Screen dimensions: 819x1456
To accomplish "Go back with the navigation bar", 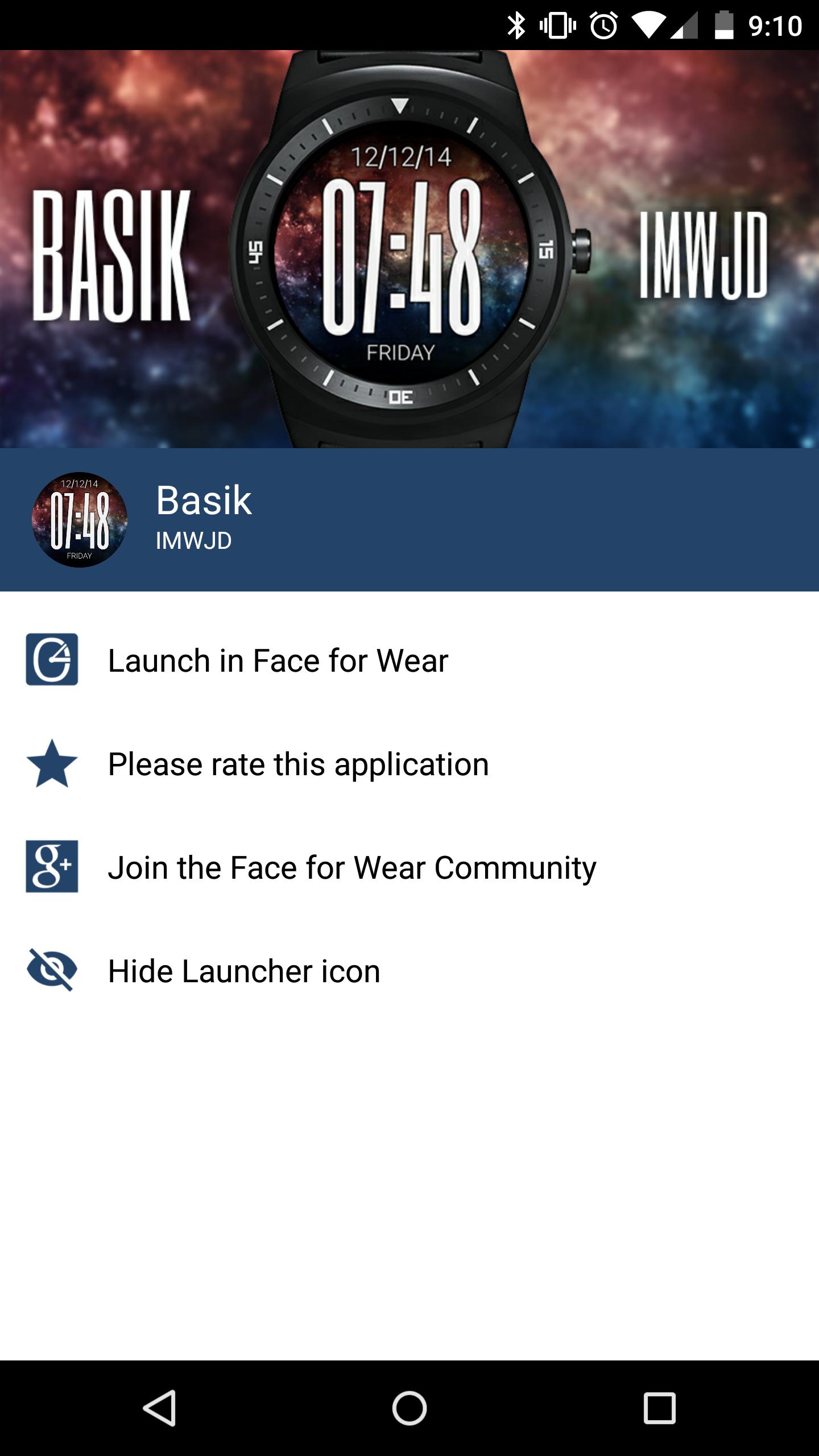I will coord(159,1408).
